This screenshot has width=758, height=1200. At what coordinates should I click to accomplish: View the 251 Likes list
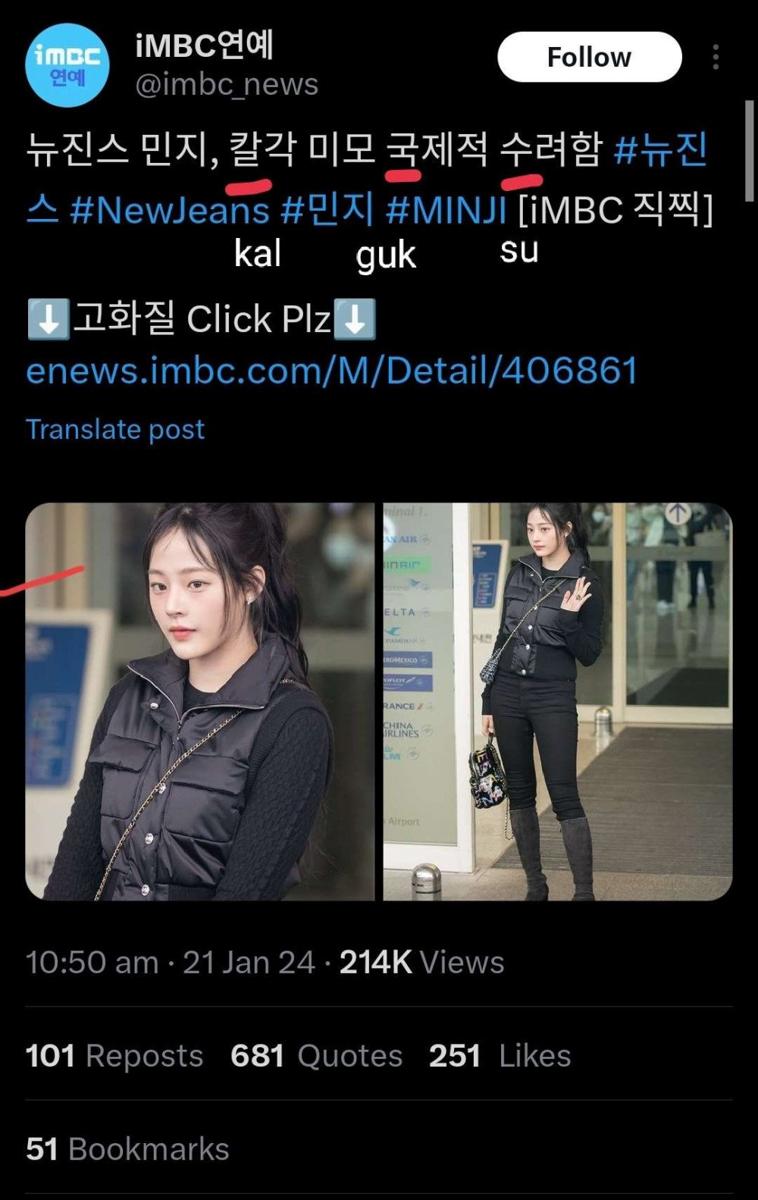coord(499,1056)
